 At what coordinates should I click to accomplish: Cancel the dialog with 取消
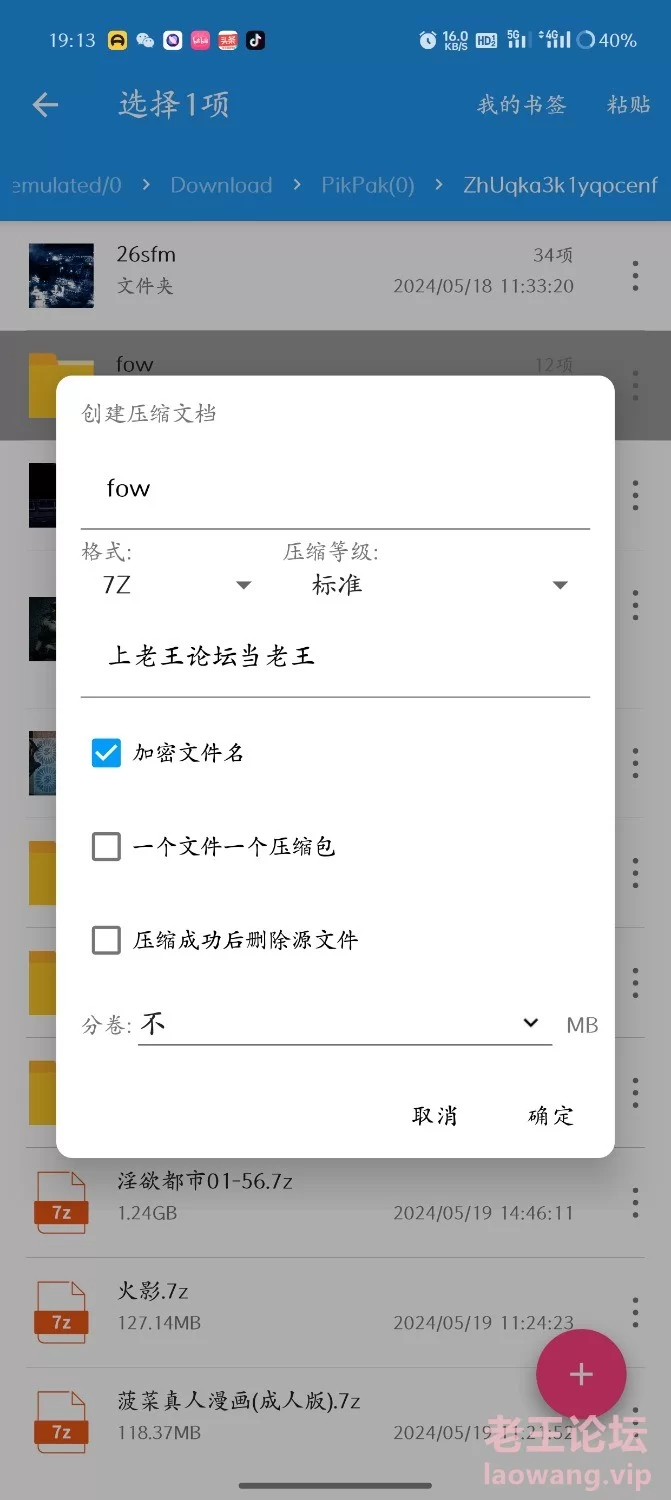pos(435,1116)
